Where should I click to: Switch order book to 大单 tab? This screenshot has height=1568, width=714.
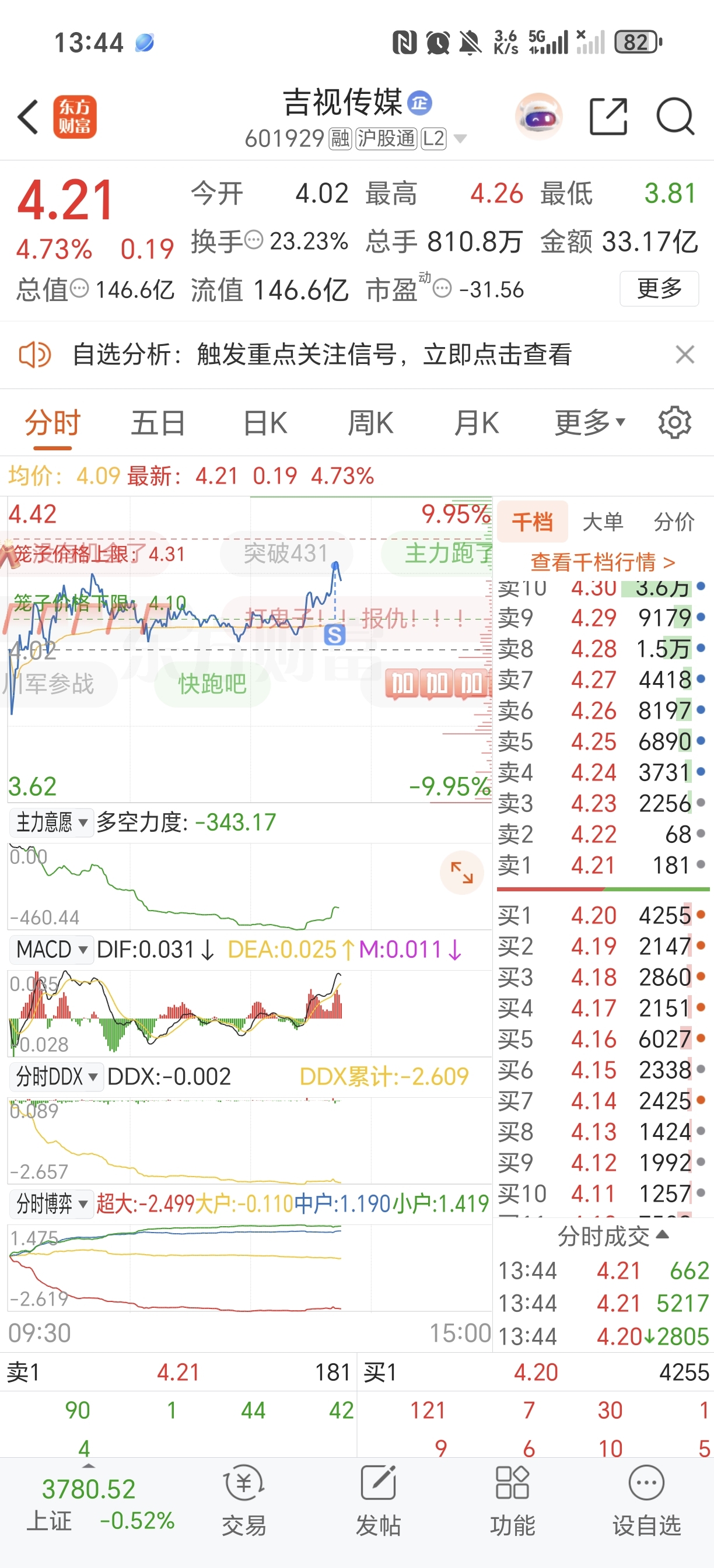(x=603, y=521)
